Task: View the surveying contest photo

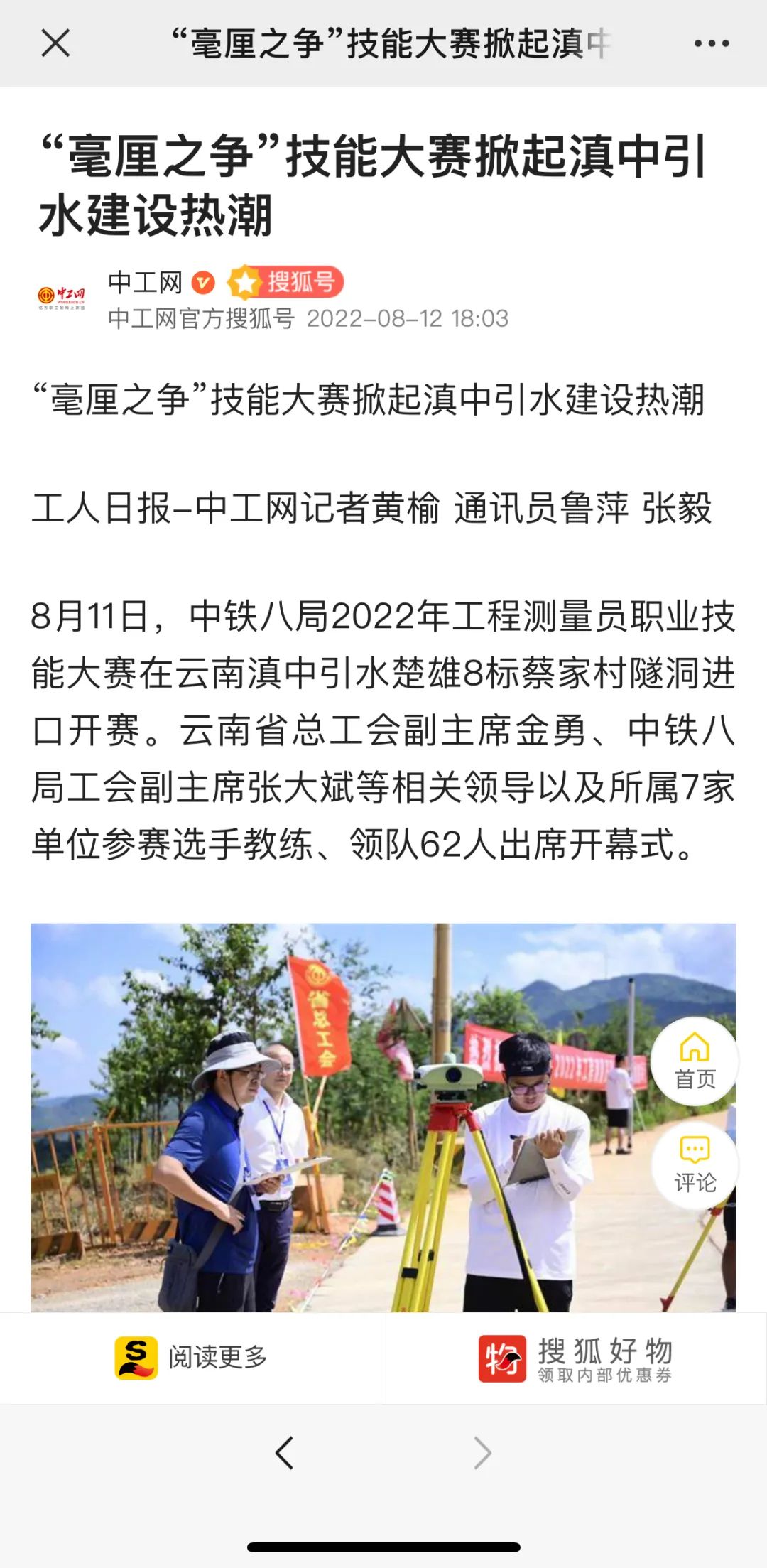Action: (x=341, y=1115)
